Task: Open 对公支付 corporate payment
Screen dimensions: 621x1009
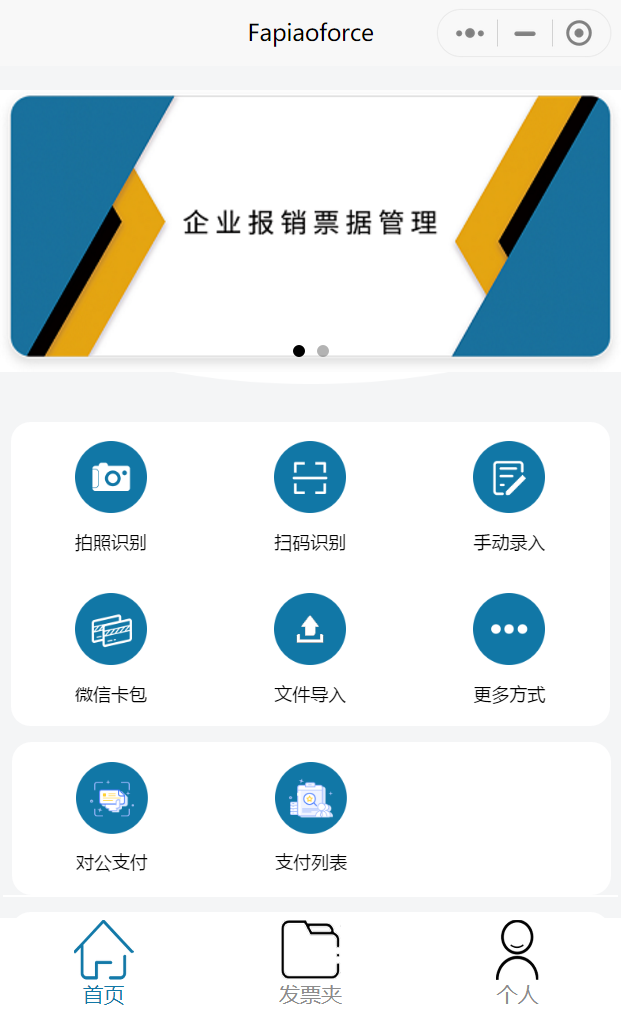Action: pos(112,798)
